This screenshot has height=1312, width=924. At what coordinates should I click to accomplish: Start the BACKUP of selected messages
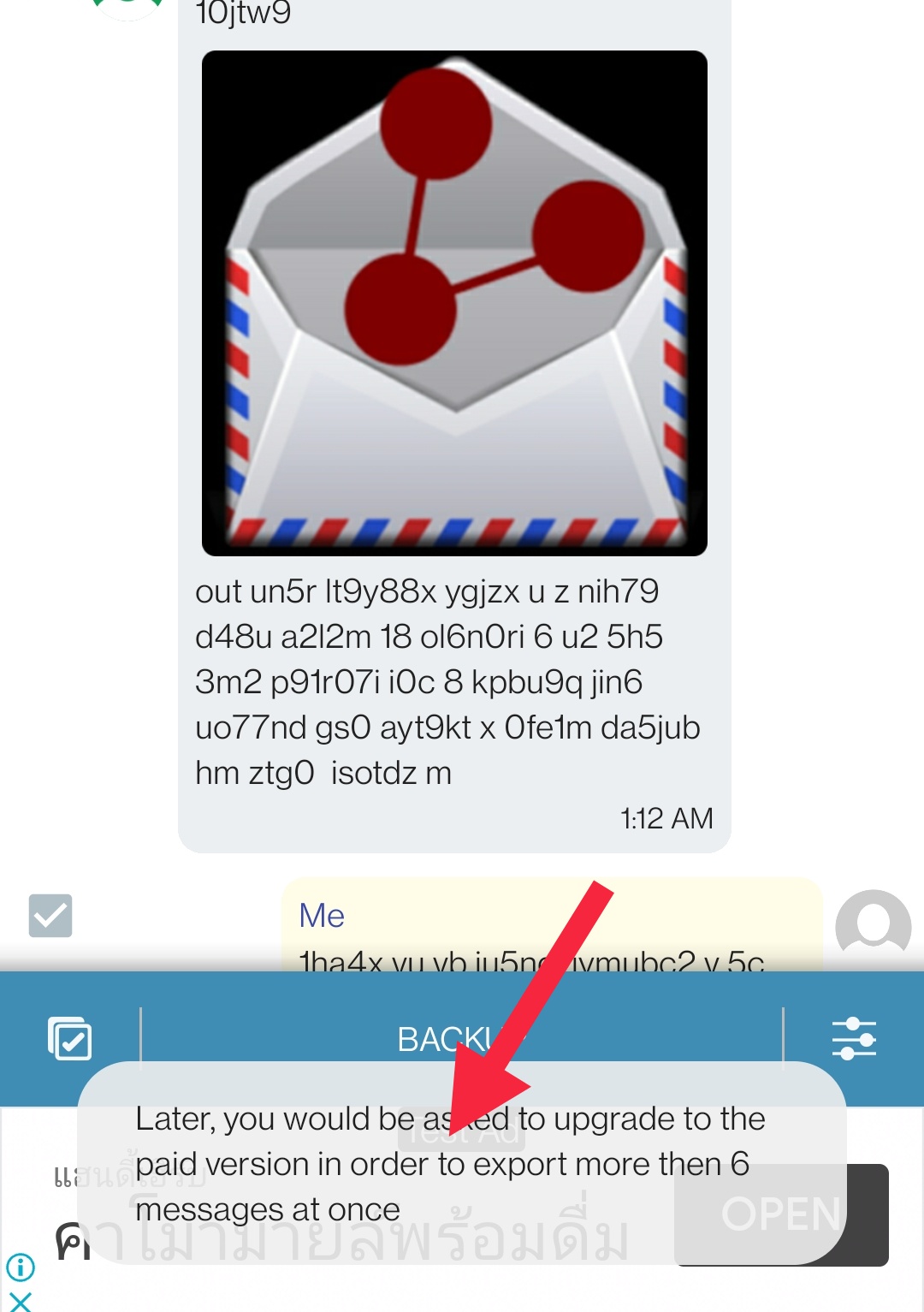[x=460, y=1039]
